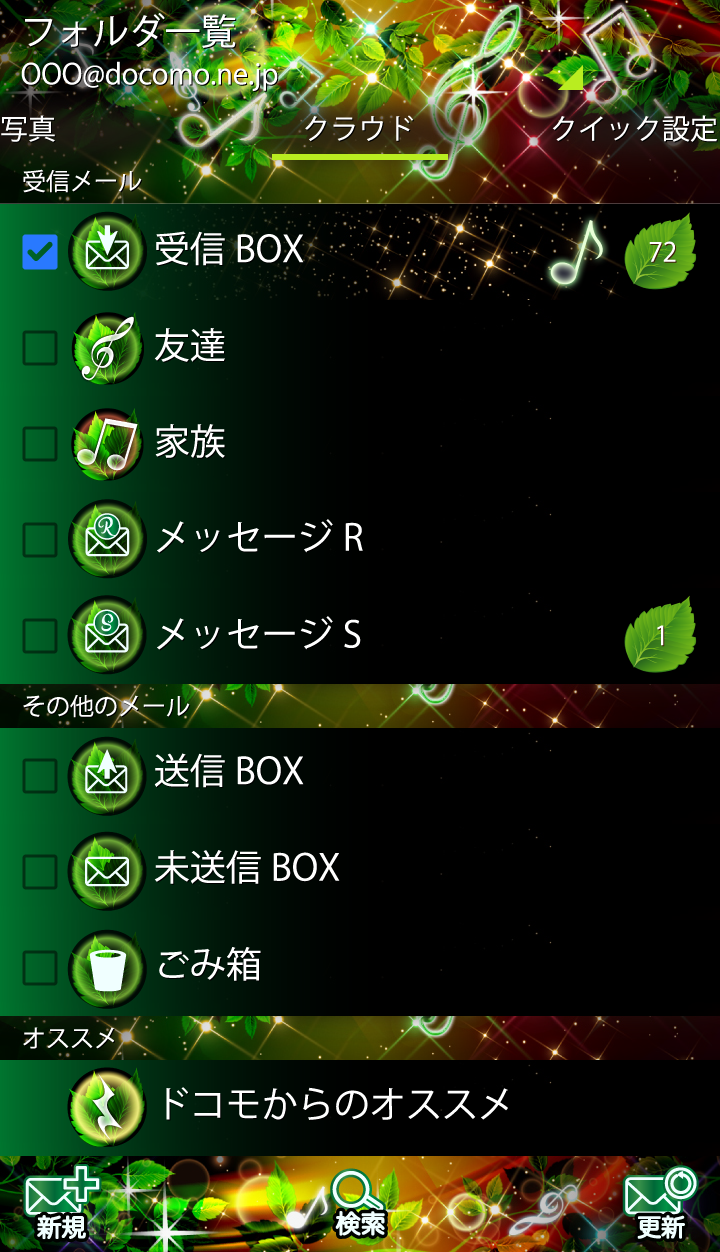Viewport: 720px width, 1252px height.
Task: Open ドコモからのオススメ
Action: [333, 1105]
